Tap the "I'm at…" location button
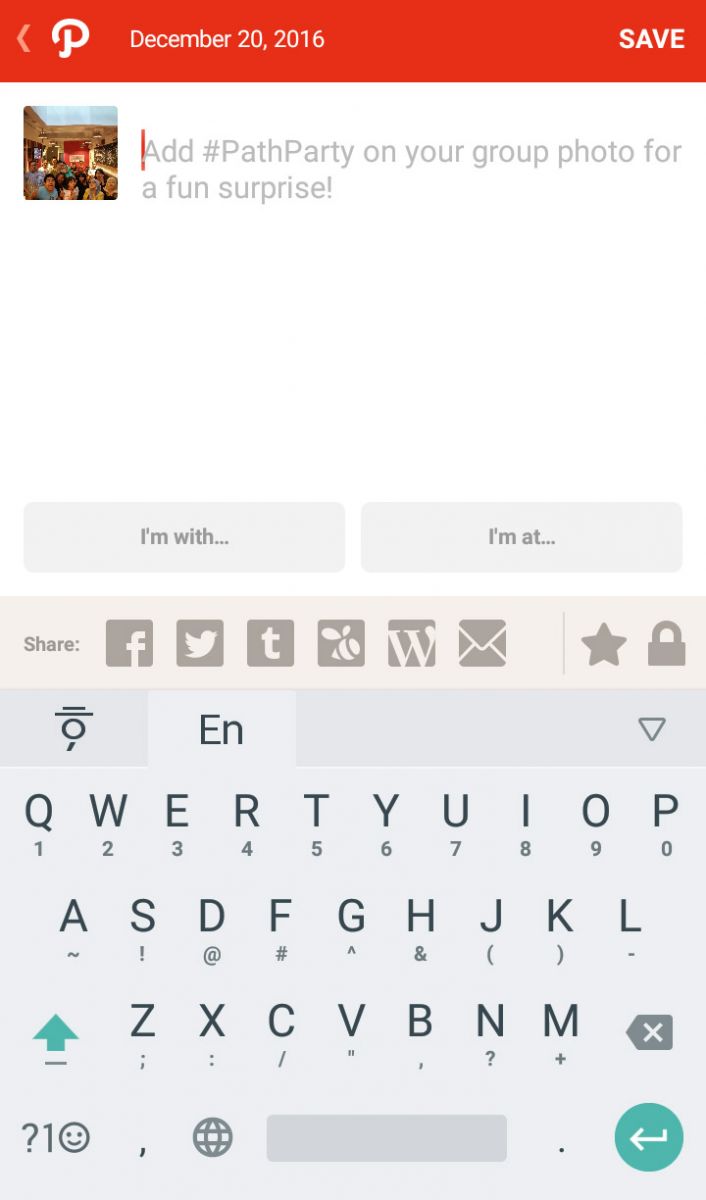 point(521,537)
